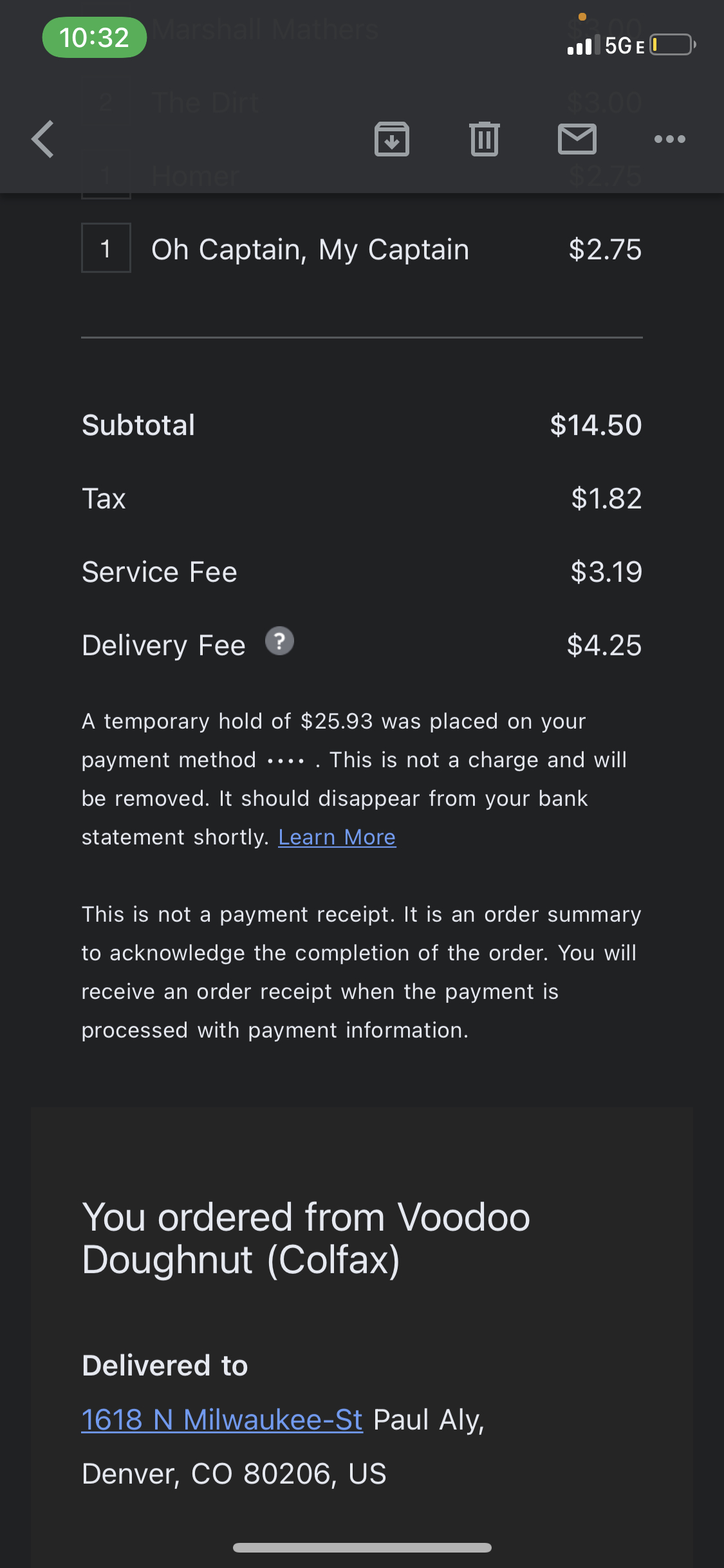
Task: Delete this email with the trash icon
Action: click(485, 139)
